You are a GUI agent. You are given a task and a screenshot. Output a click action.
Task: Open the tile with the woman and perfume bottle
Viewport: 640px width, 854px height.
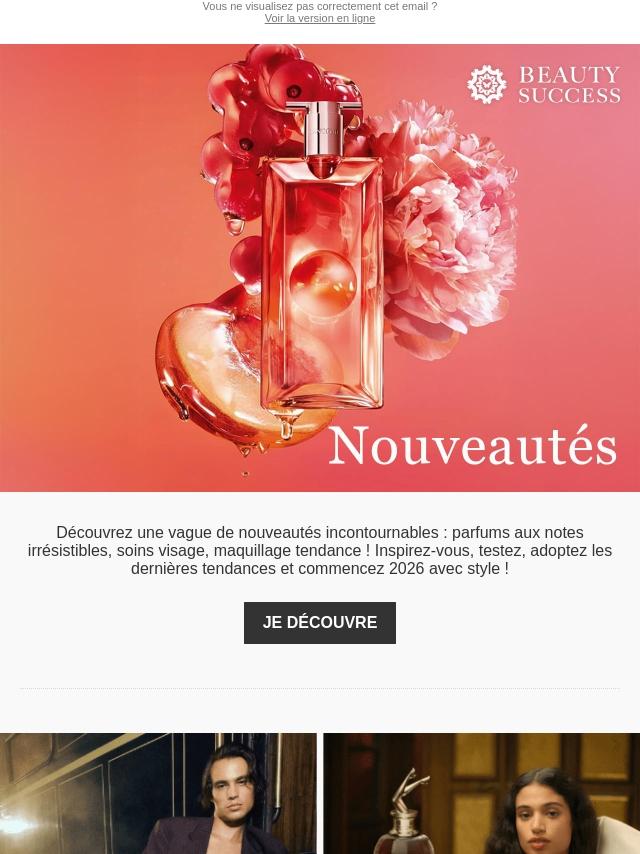click(x=482, y=794)
